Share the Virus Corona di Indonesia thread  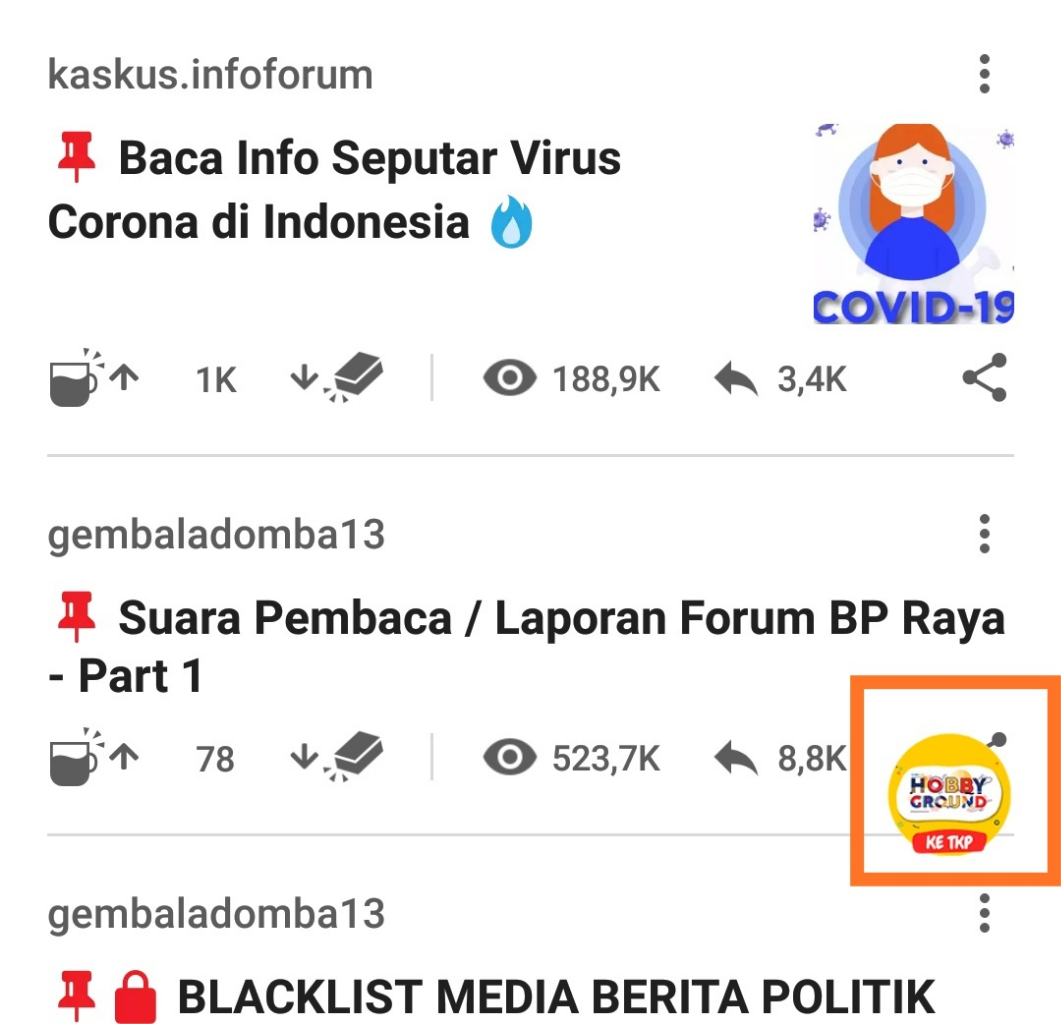click(984, 378)
